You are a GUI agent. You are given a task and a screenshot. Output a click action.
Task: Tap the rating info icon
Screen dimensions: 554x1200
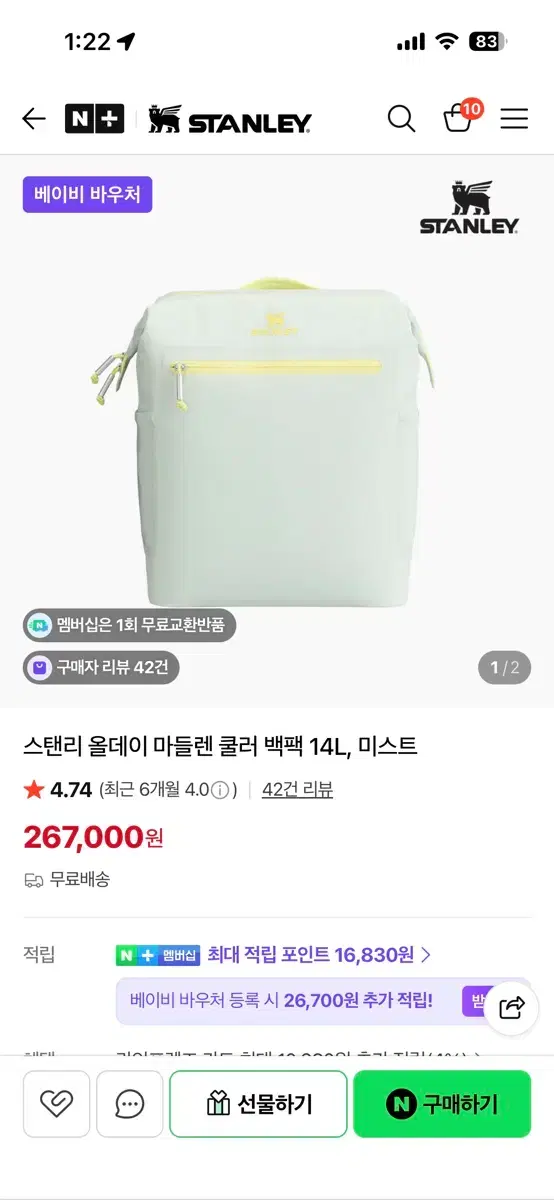[x=219, y=790]
